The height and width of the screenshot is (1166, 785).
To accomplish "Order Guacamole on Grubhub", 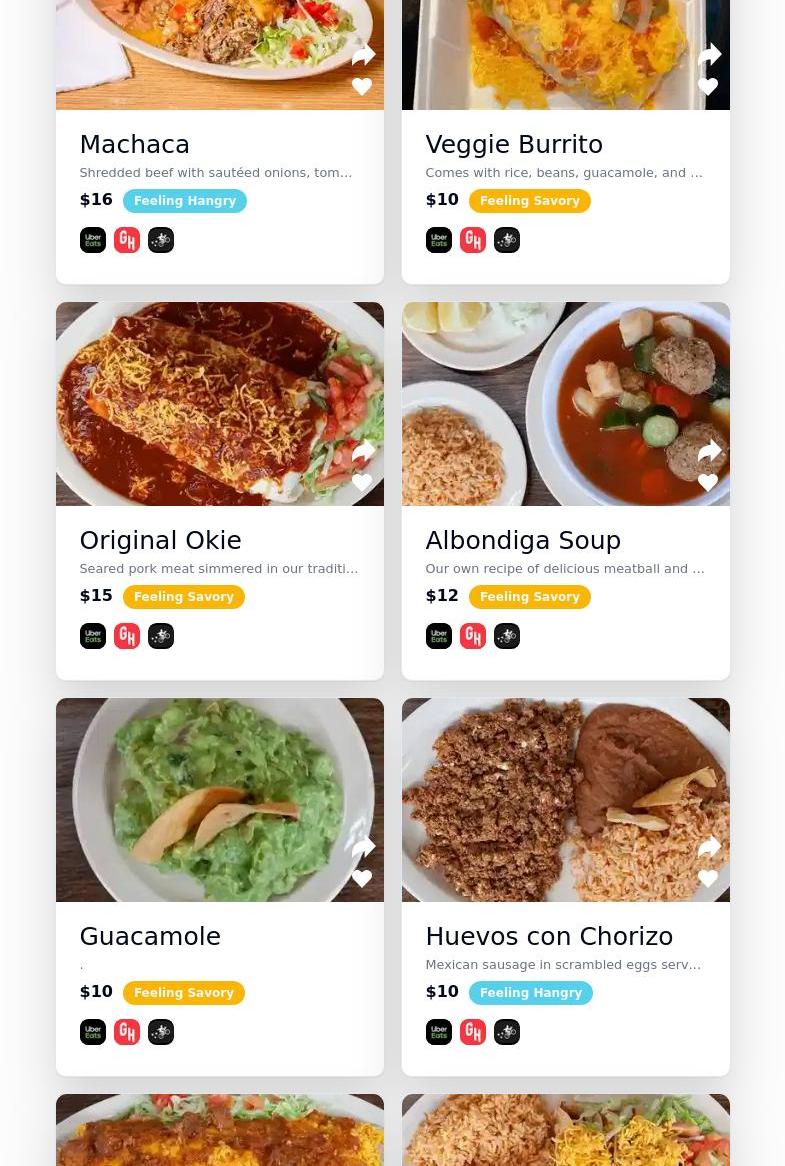I will point(127,1032).
